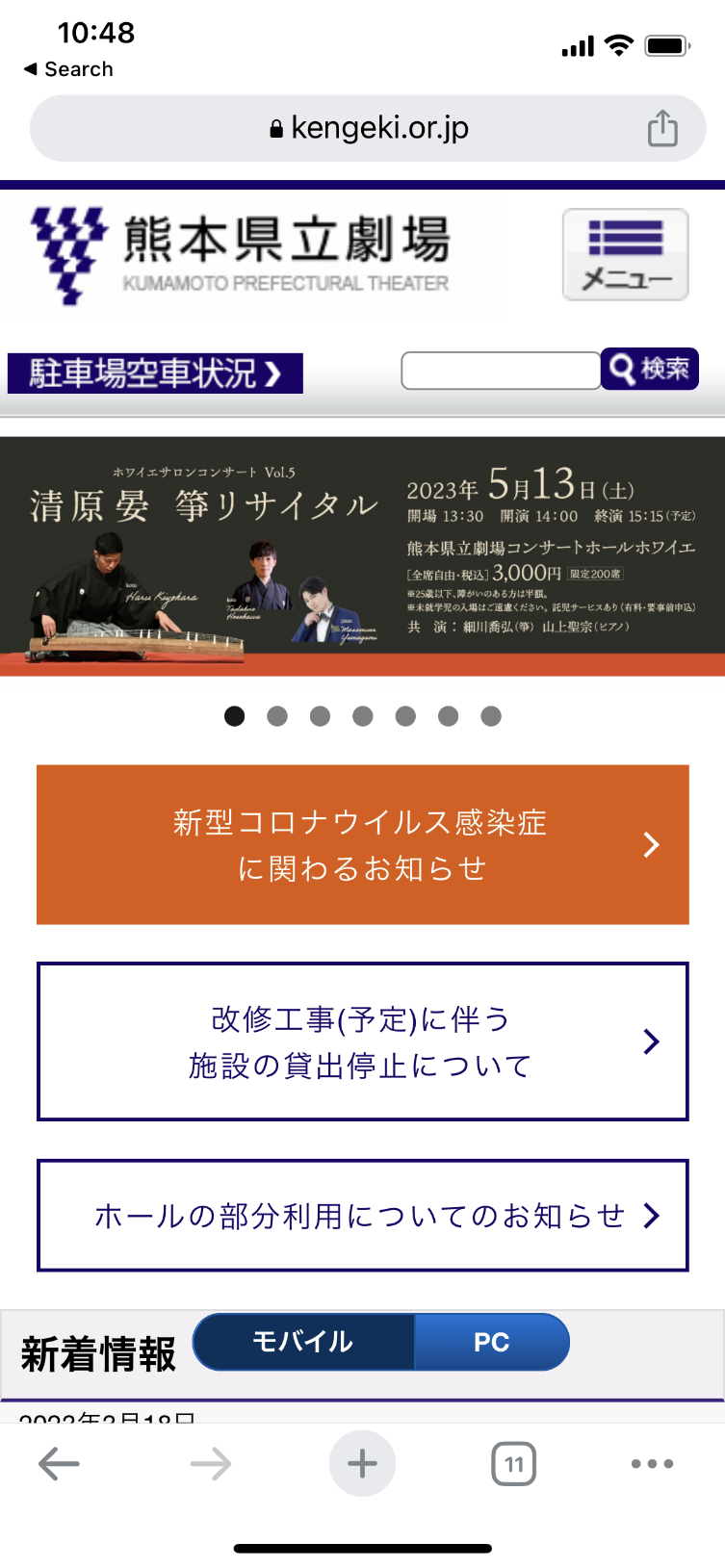
Task: Open the メニュー menu button
Action: coord(625,255)
